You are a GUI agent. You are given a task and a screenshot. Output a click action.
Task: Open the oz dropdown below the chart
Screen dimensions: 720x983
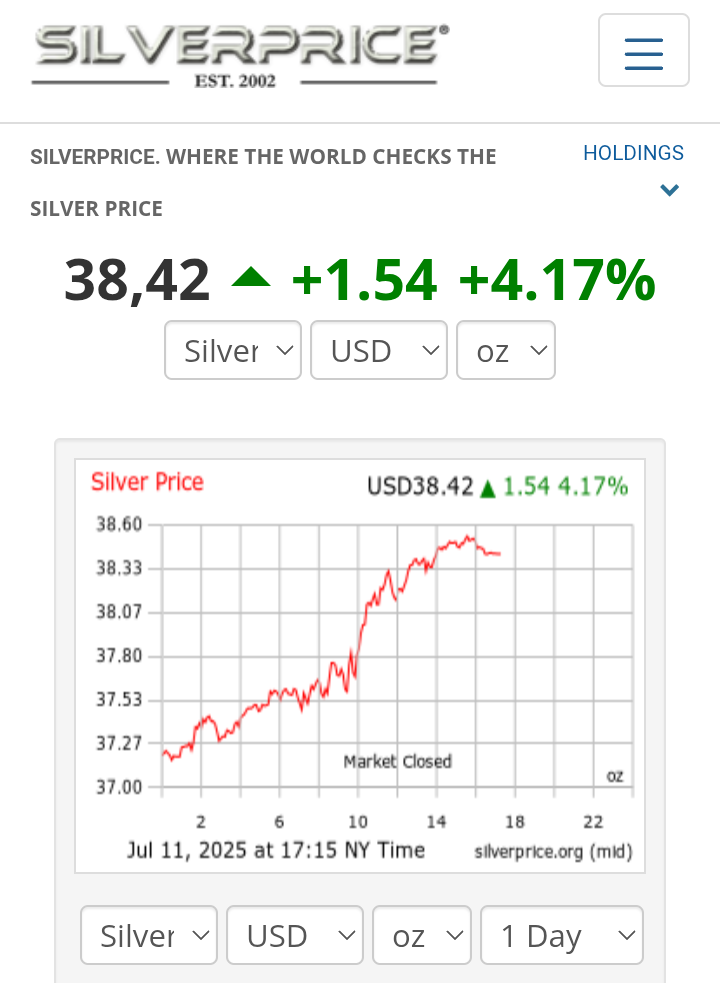(421, 935)
